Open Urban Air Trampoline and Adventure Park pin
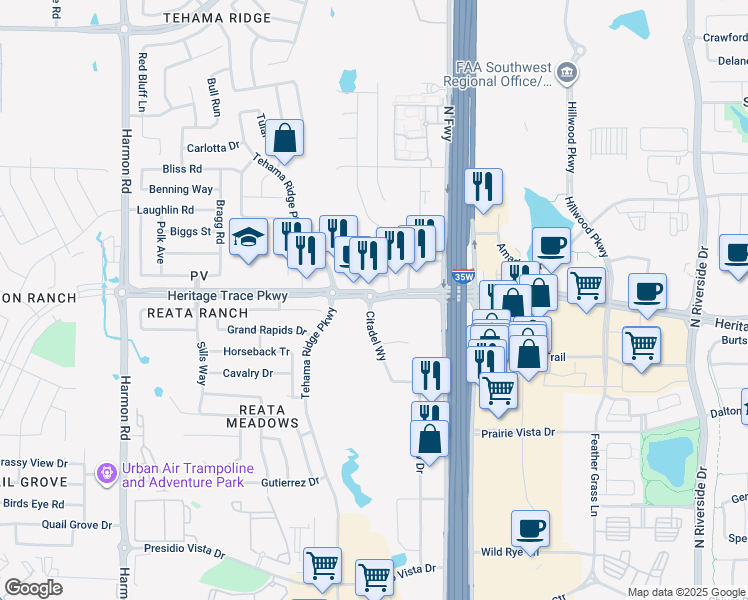The height and width of the screenshot is (600, 748). pyautogui.click(x=108, y=472)
